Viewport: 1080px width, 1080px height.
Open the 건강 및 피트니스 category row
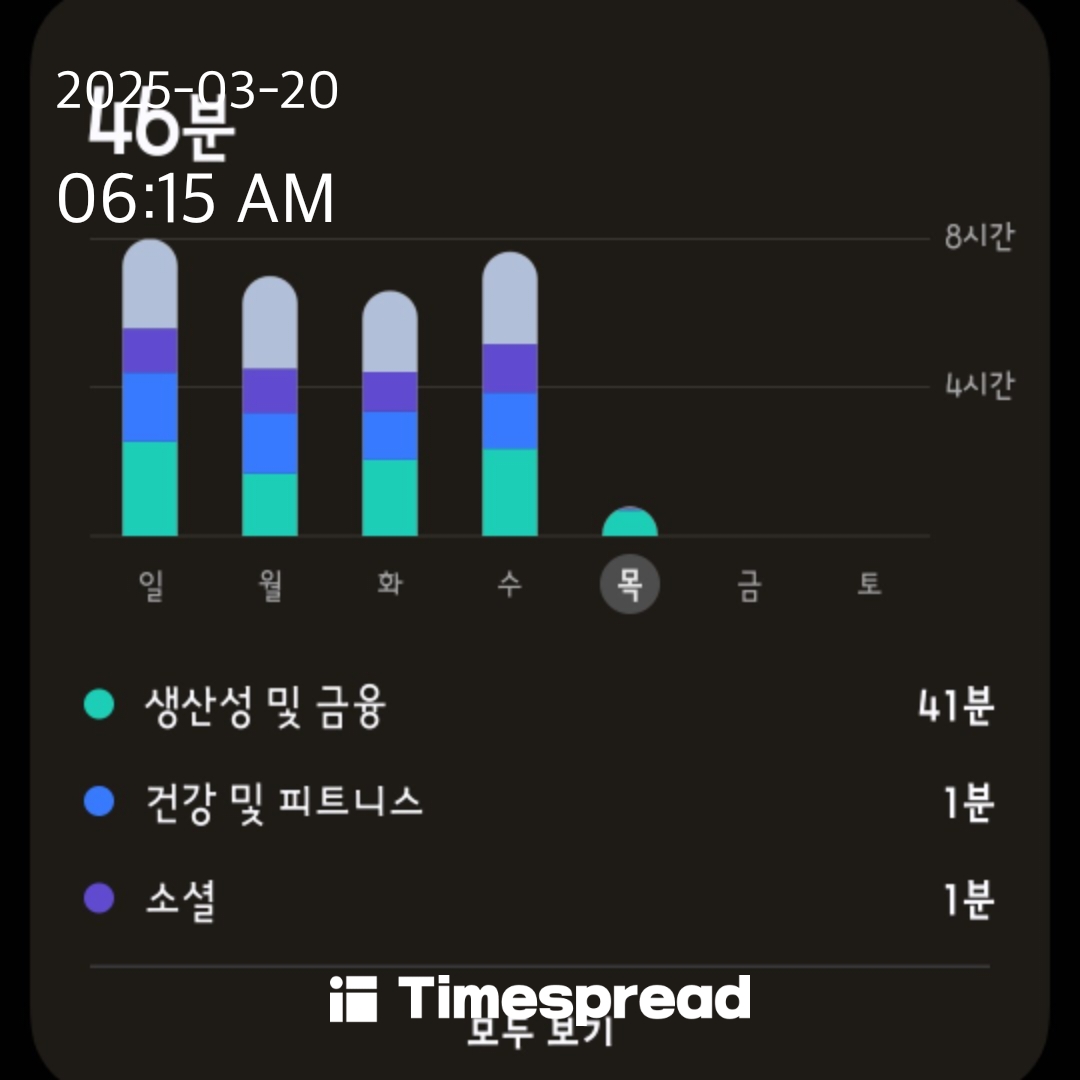[539, 802]
